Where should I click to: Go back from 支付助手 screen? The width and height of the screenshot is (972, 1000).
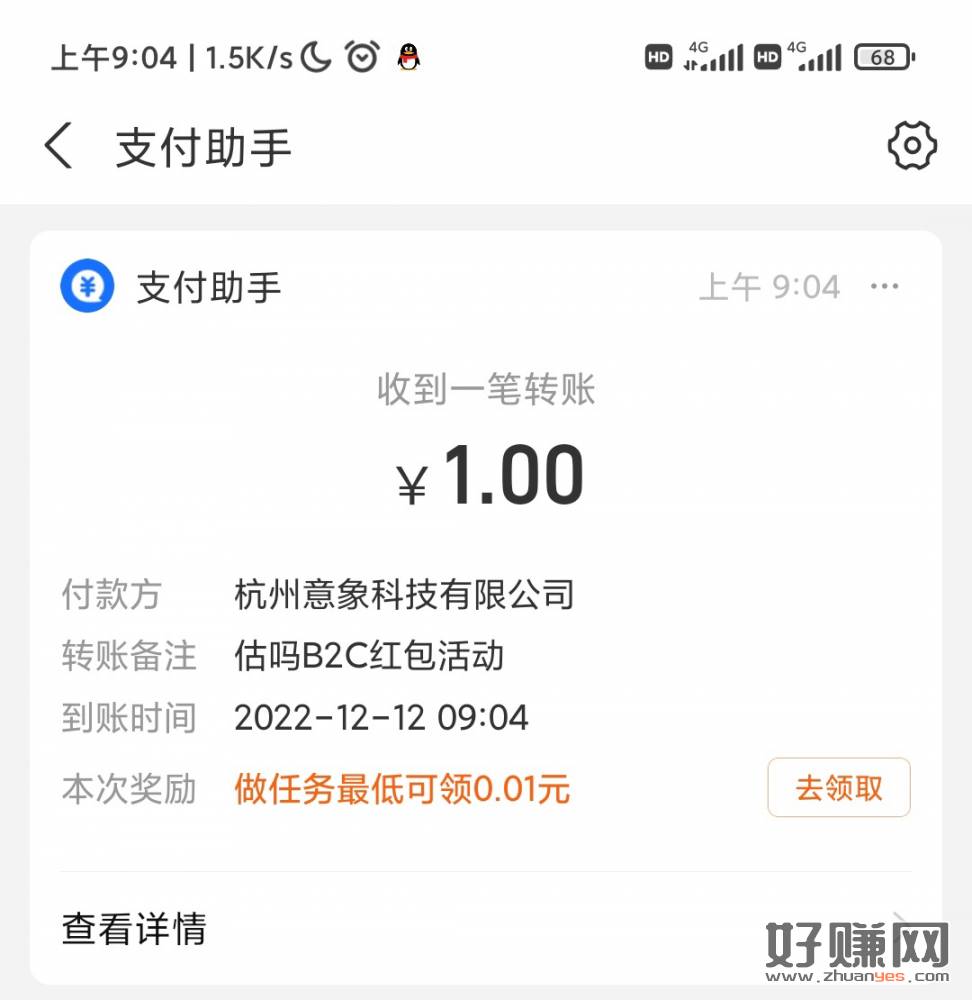pos(58,148)
